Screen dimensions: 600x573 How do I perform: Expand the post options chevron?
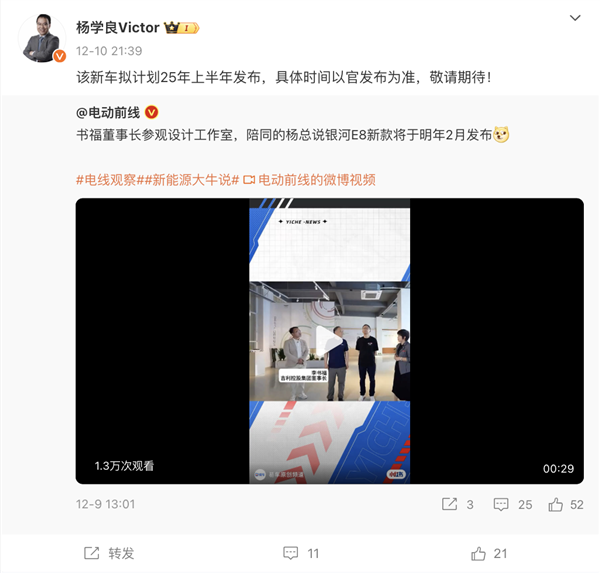(575, 19)
